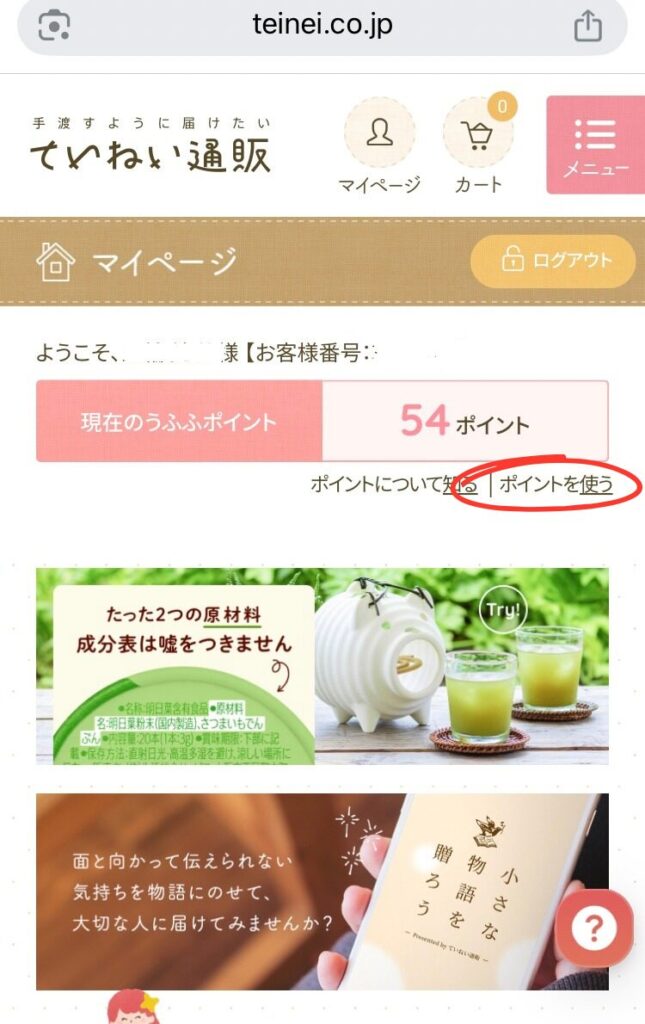The height and width of the screenshot is (1024, 645).
Task: Open the 小さな物語を贈ろう banner
Action: 300,892
